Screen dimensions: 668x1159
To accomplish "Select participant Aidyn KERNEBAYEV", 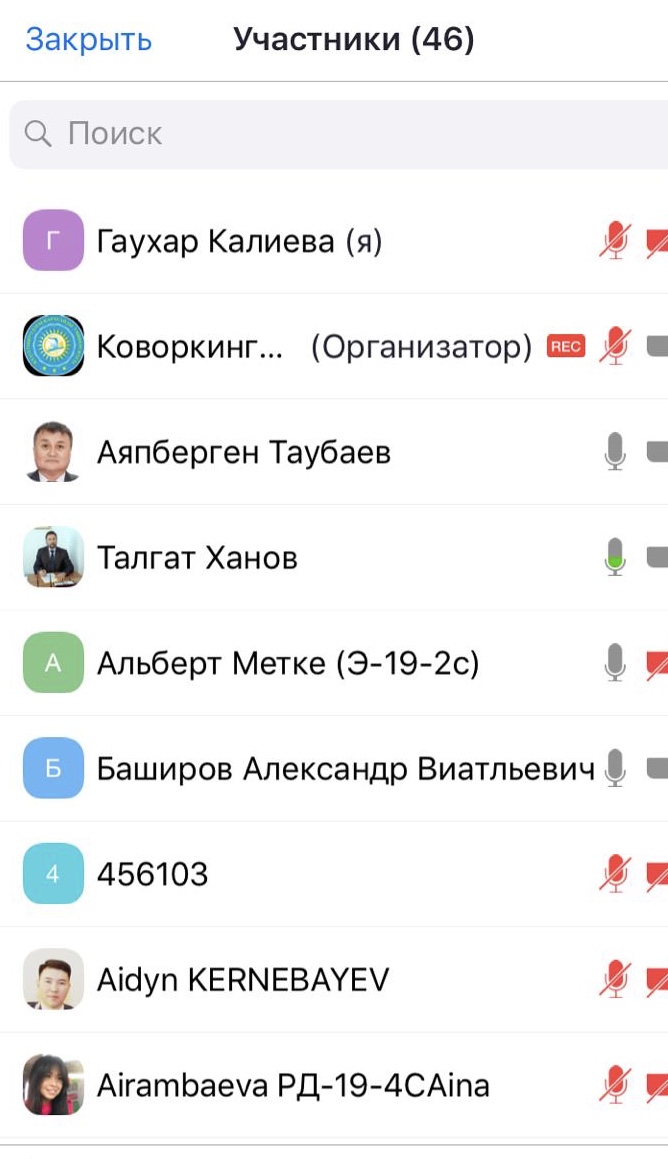I will [x=243, y=980].
